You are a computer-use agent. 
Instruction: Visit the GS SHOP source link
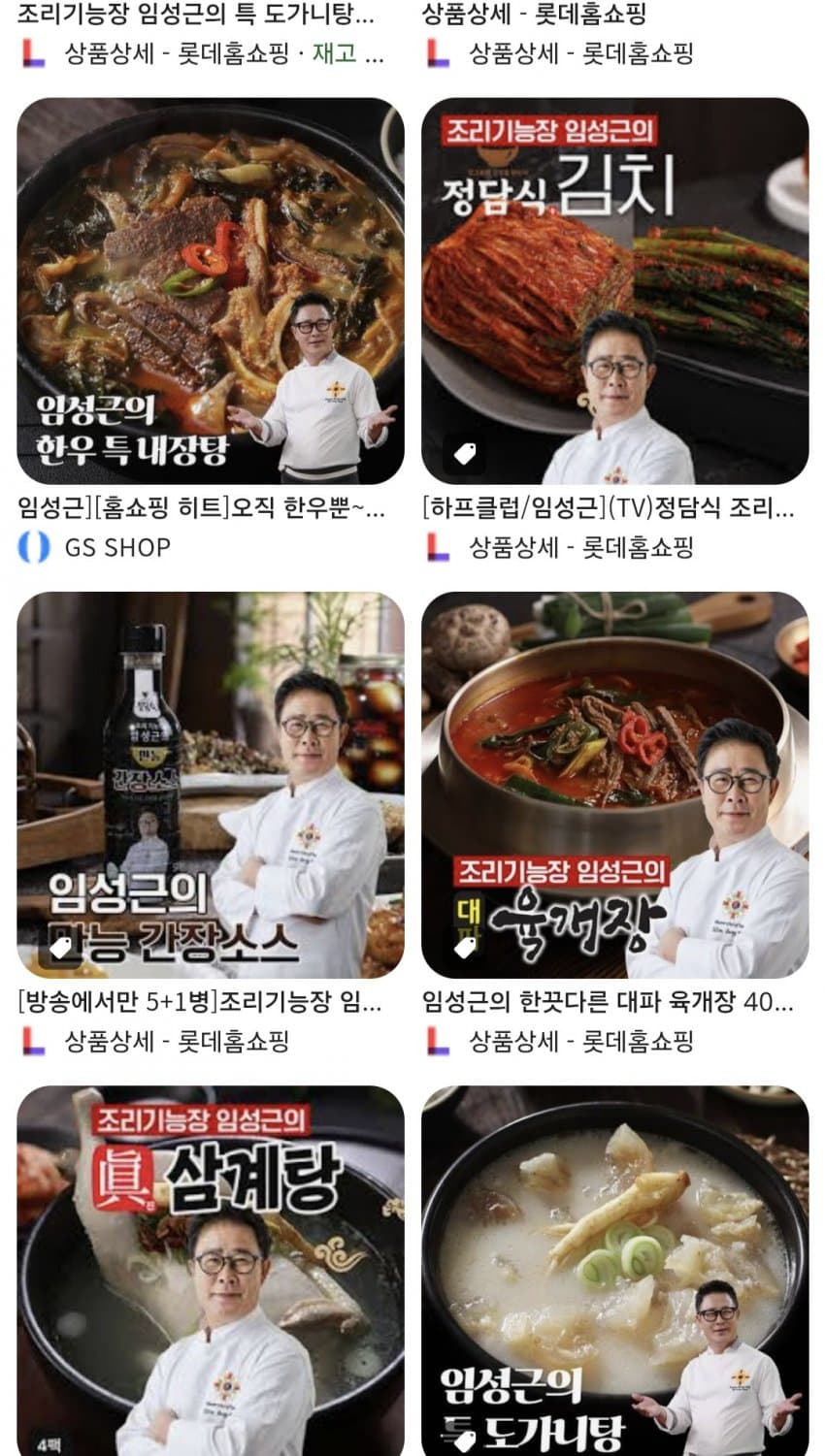coord(116,547)
